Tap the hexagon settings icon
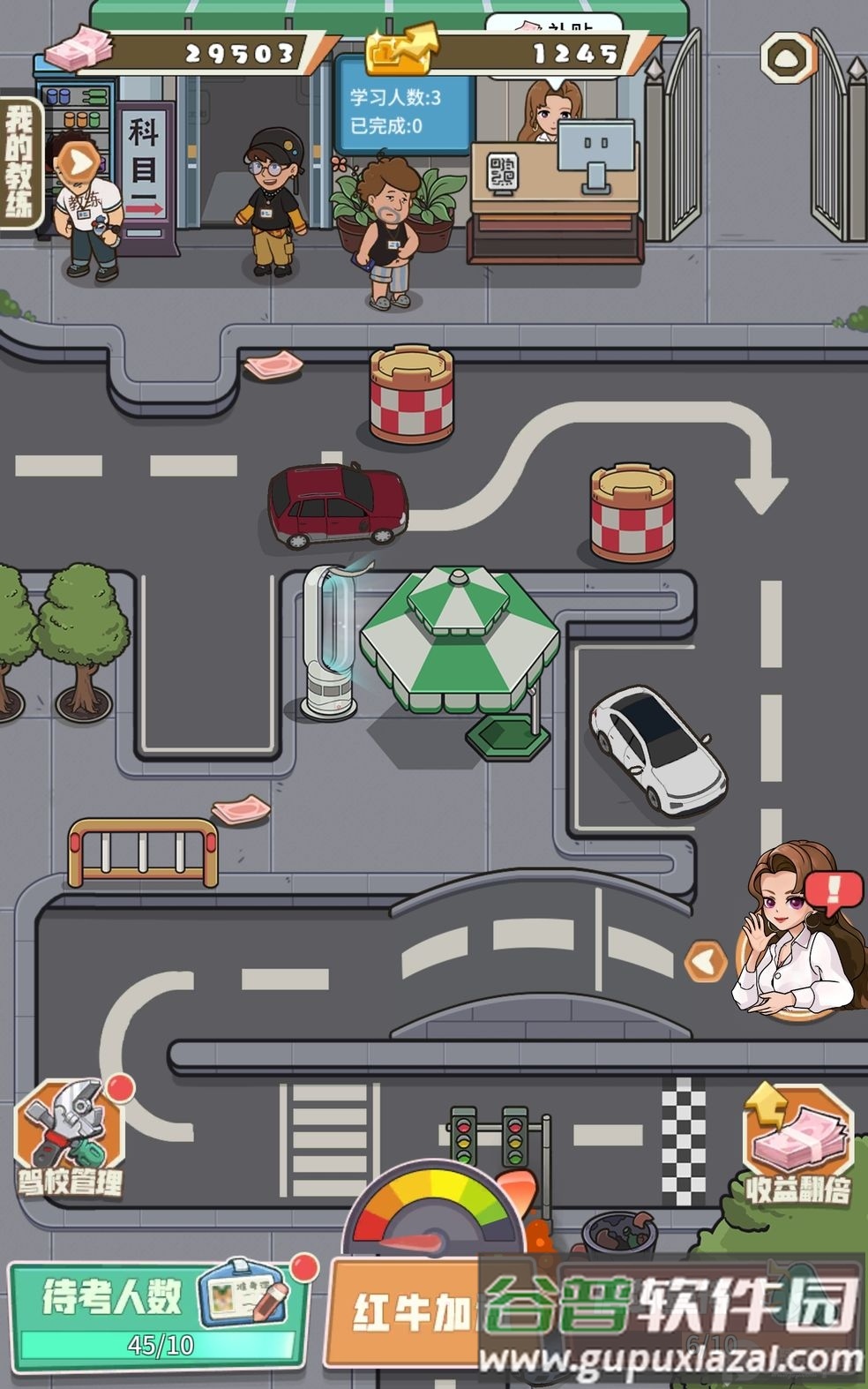Screen dimensions: 868x1389 tap(788, 58)
